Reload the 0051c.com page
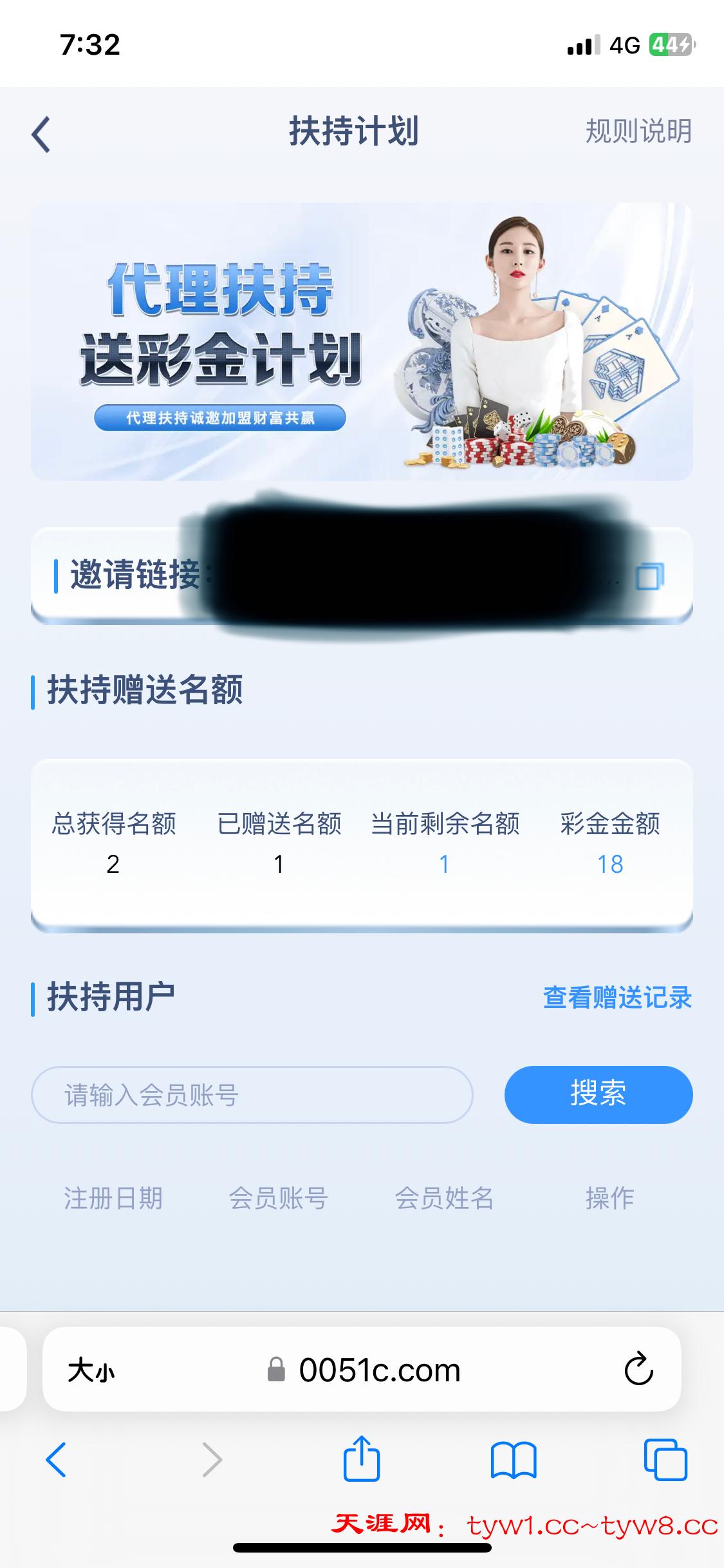Image resolution: width=724 pixels, height=1568 pixels. tap(638, 1370)
